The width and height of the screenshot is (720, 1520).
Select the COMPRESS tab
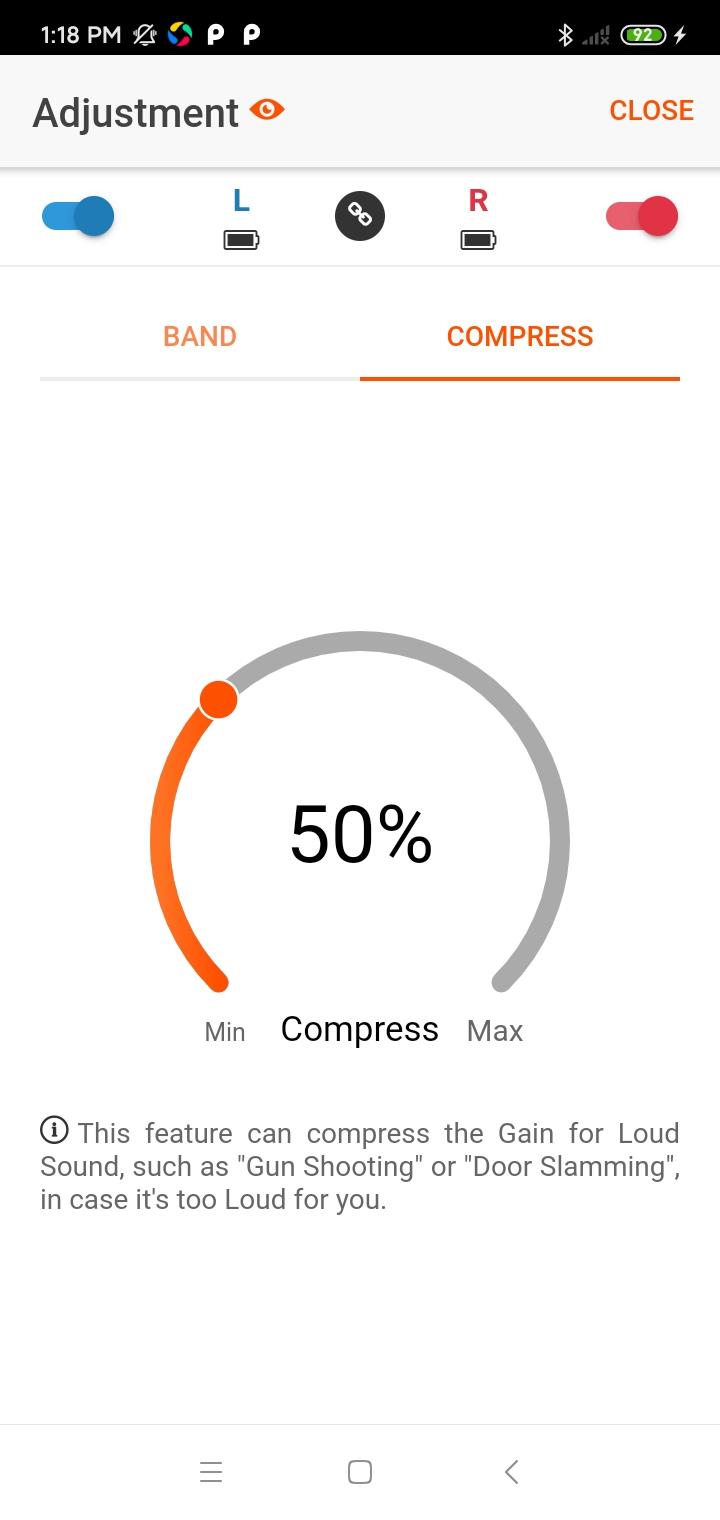[520, 336]
